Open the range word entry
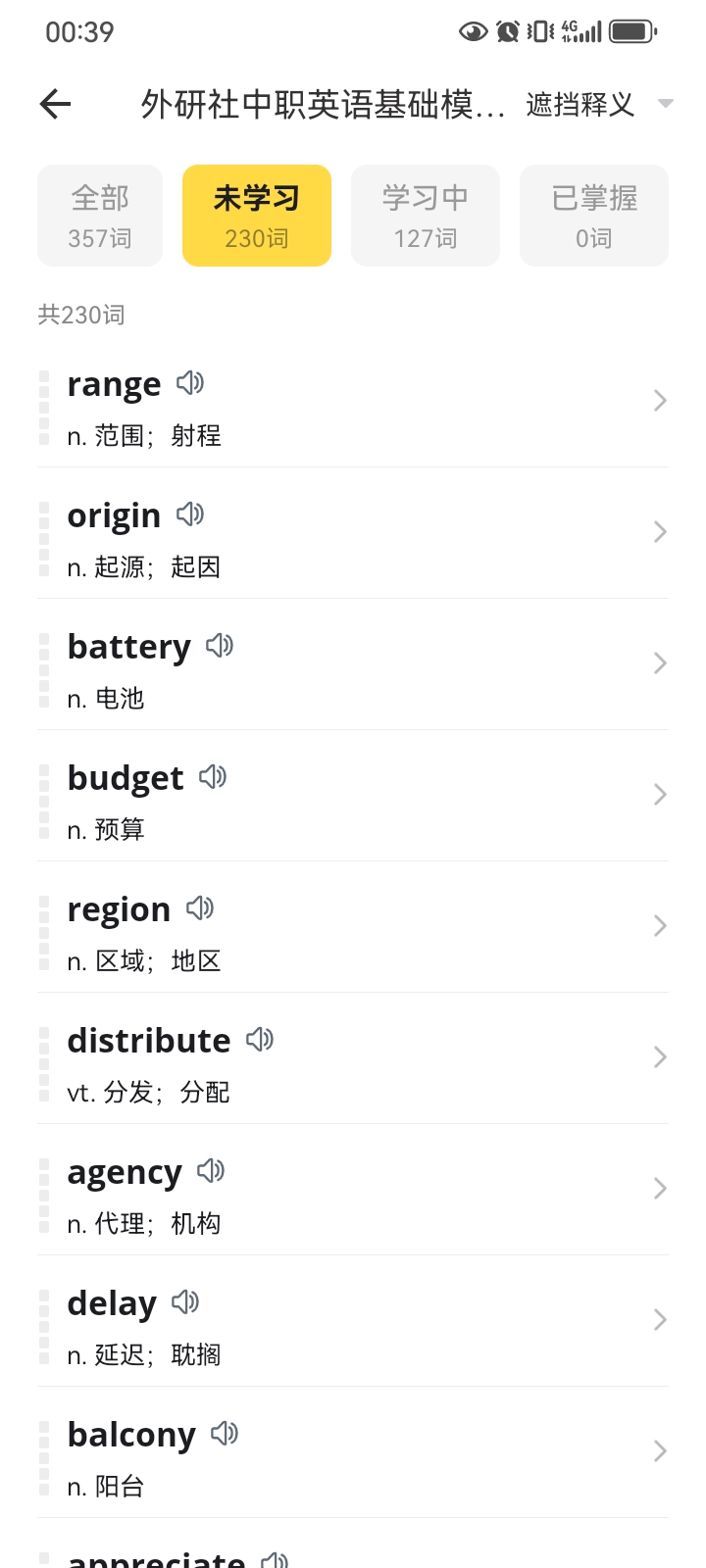This screenshot has height=1568, width=706. [x=353, y=402]
